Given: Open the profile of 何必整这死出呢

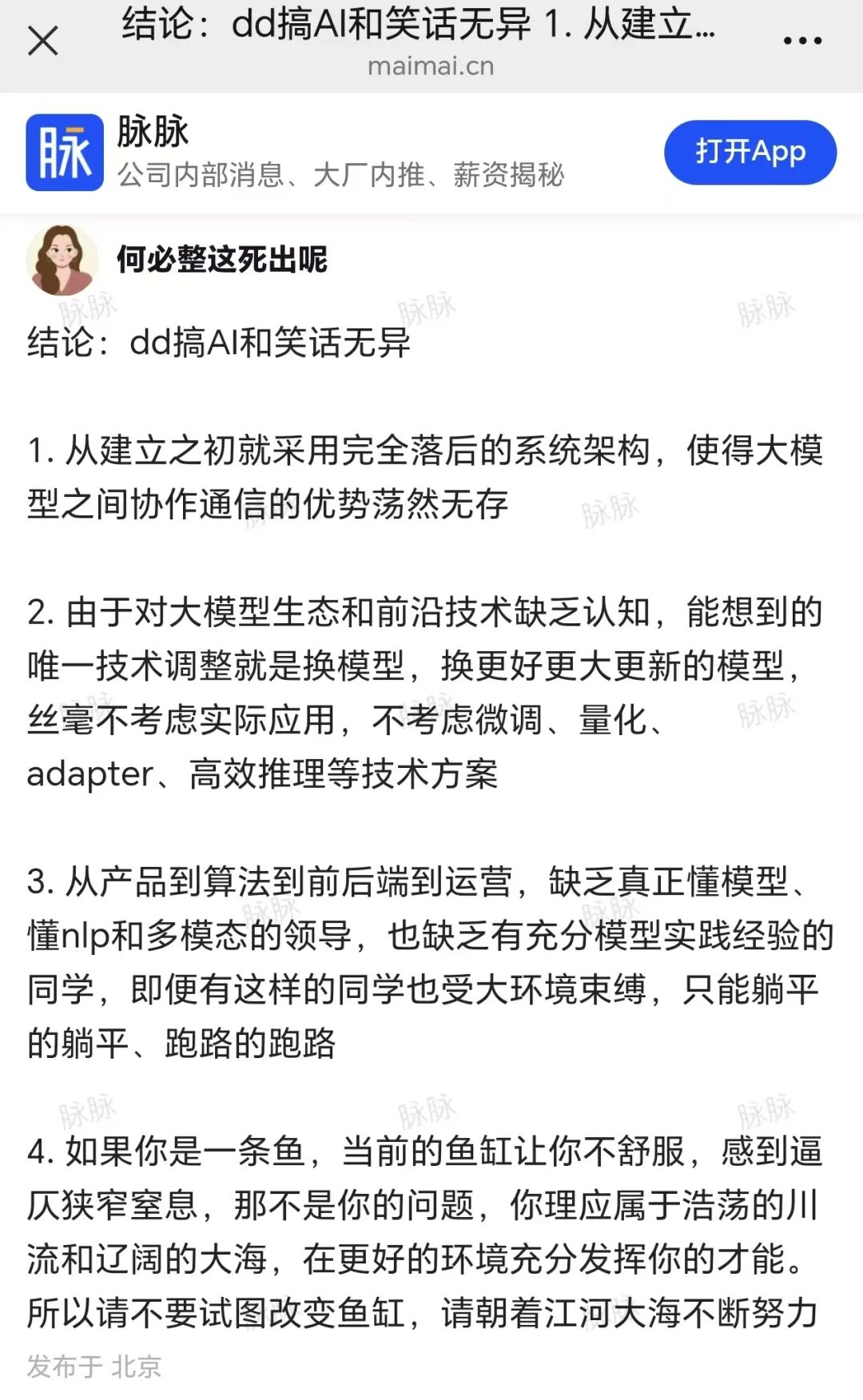Looking at the screenshot, I should pos(62,260).
